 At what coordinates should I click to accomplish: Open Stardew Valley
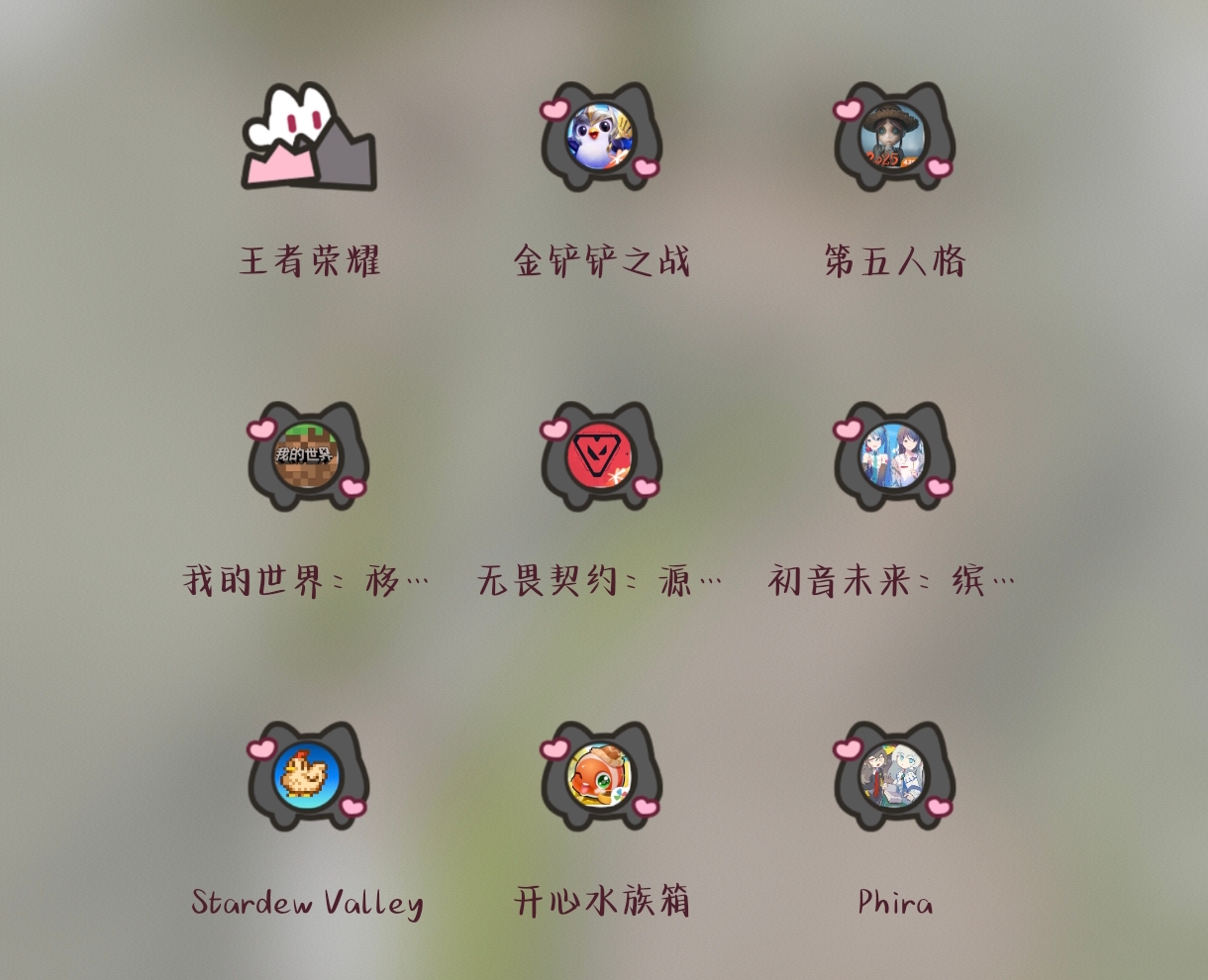tap(308, 777)
